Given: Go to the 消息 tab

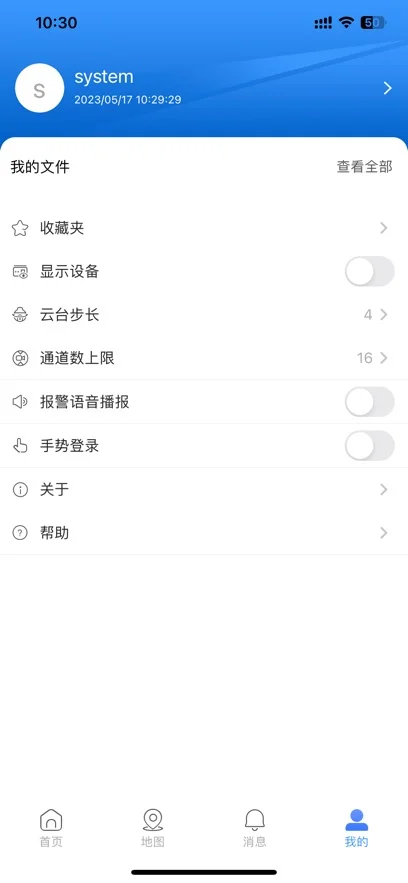Looking at the screenshot, I should click(254, 828).
